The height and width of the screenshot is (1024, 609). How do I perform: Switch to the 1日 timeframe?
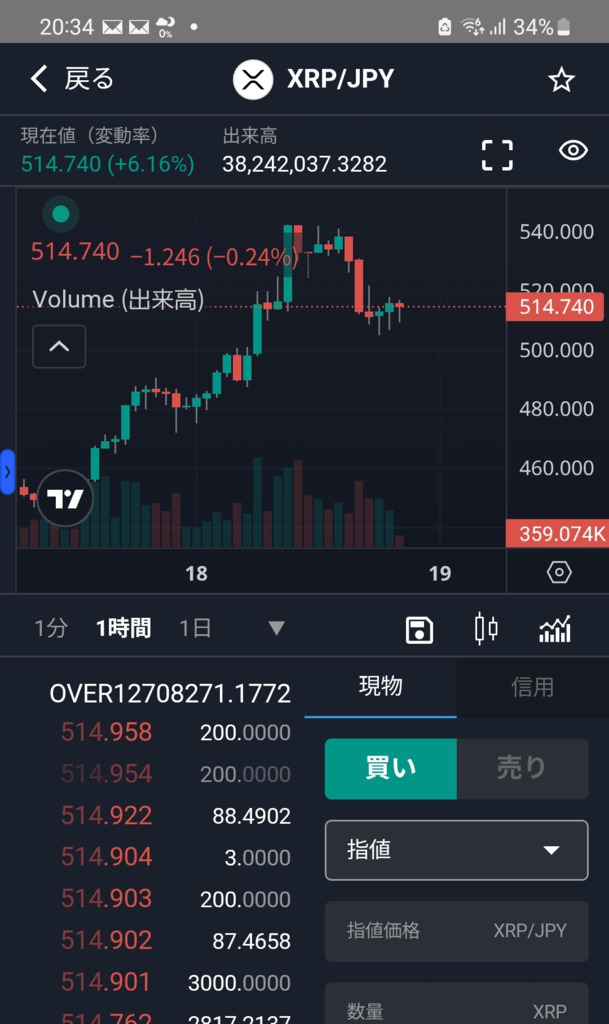[x=195, y=628]
